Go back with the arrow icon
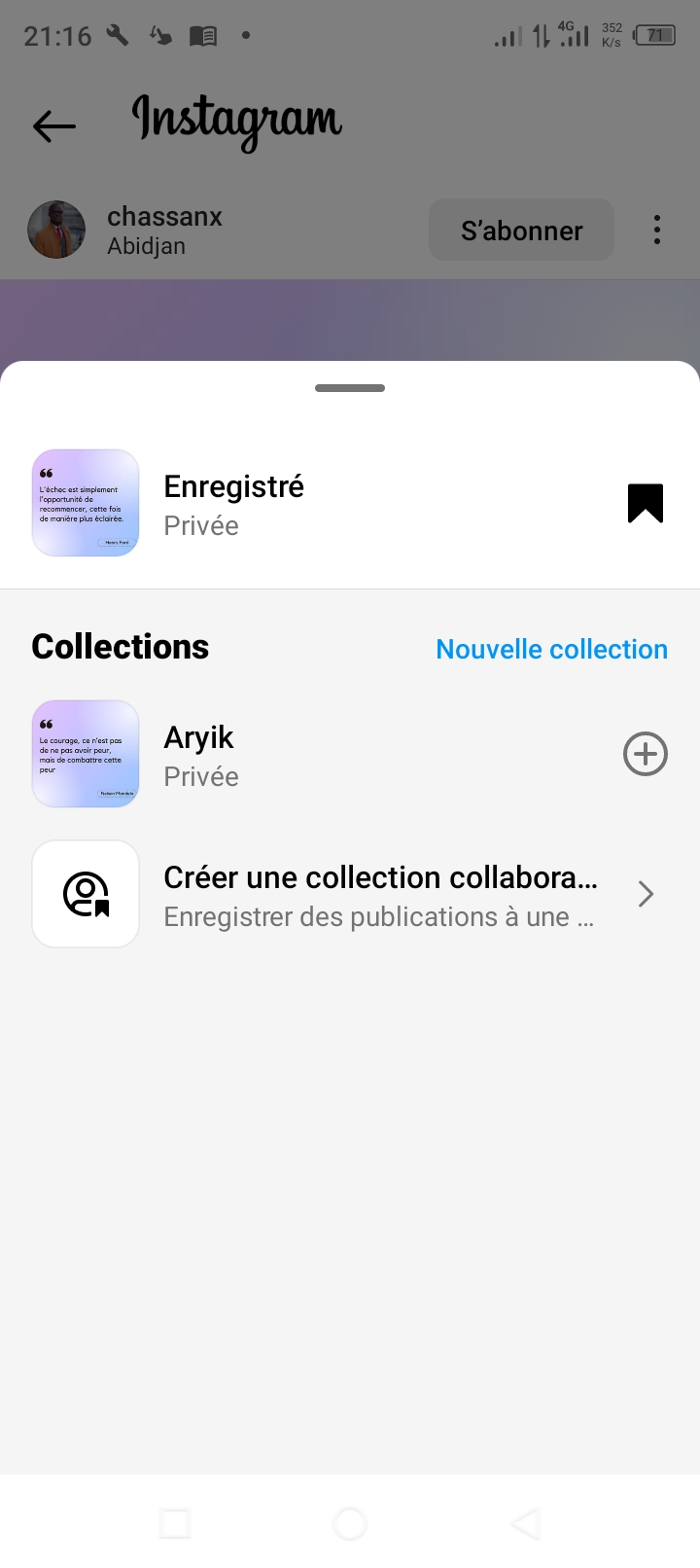The width and height of the screenshot is (700, 1568). [x=54, y=125]
